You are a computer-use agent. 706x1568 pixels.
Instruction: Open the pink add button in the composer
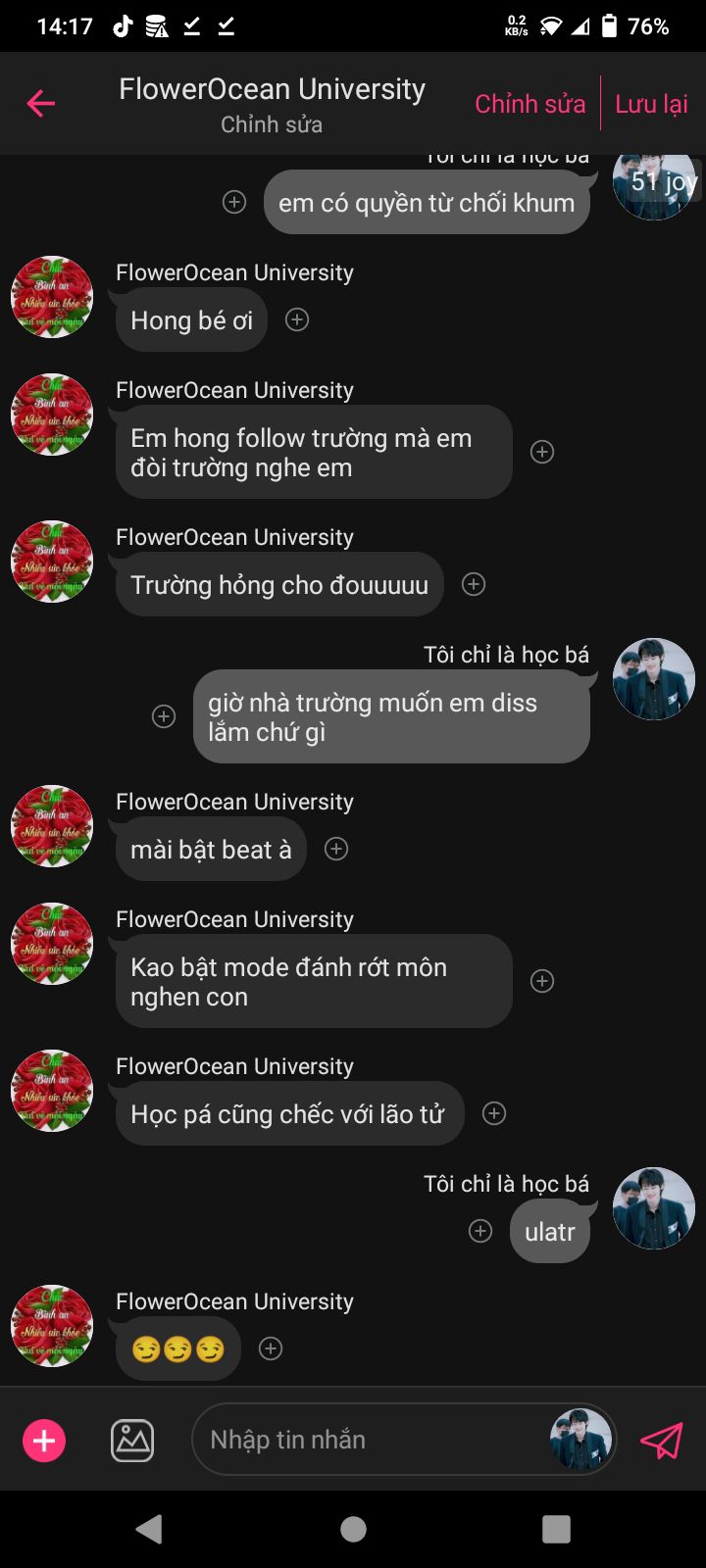click(x=44, y=1441)
